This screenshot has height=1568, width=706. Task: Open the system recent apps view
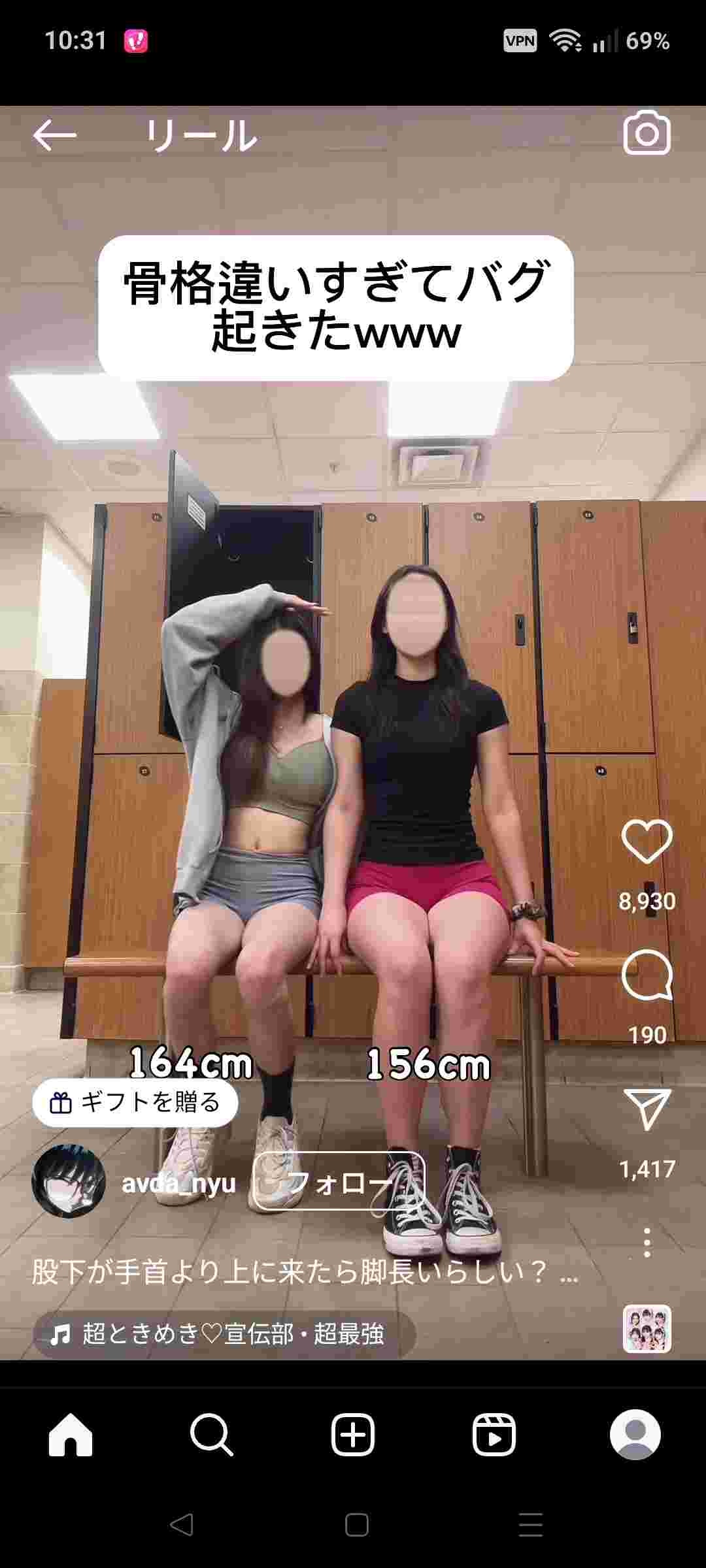point(530,1525)
